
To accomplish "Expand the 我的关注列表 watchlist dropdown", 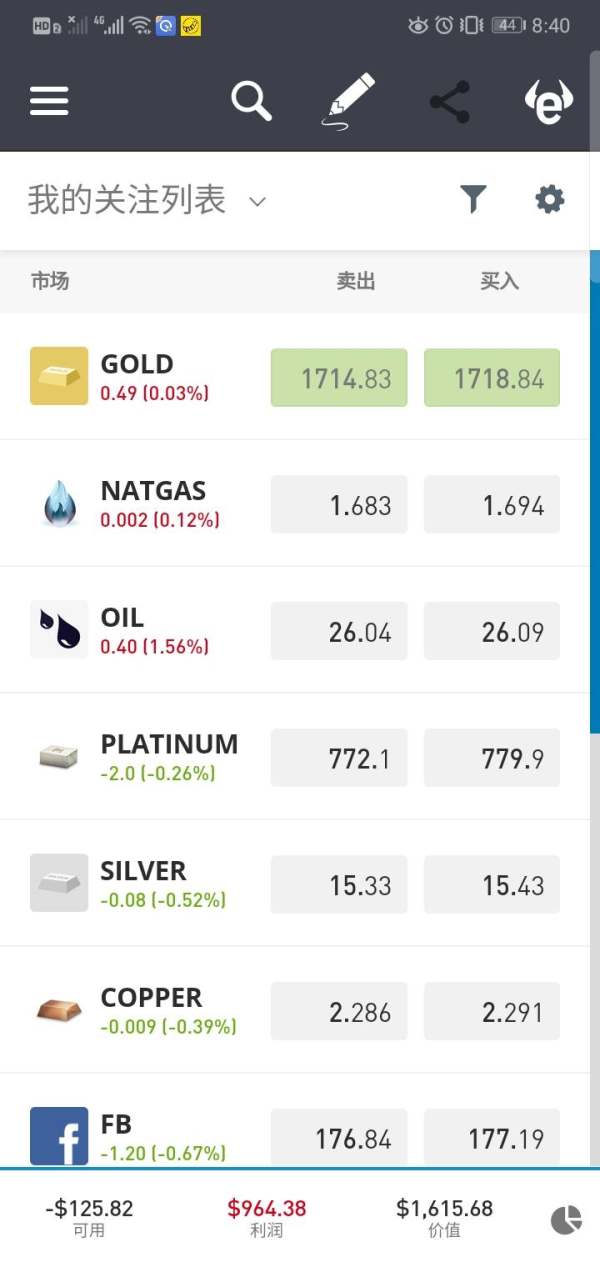I will pos(147,200).
